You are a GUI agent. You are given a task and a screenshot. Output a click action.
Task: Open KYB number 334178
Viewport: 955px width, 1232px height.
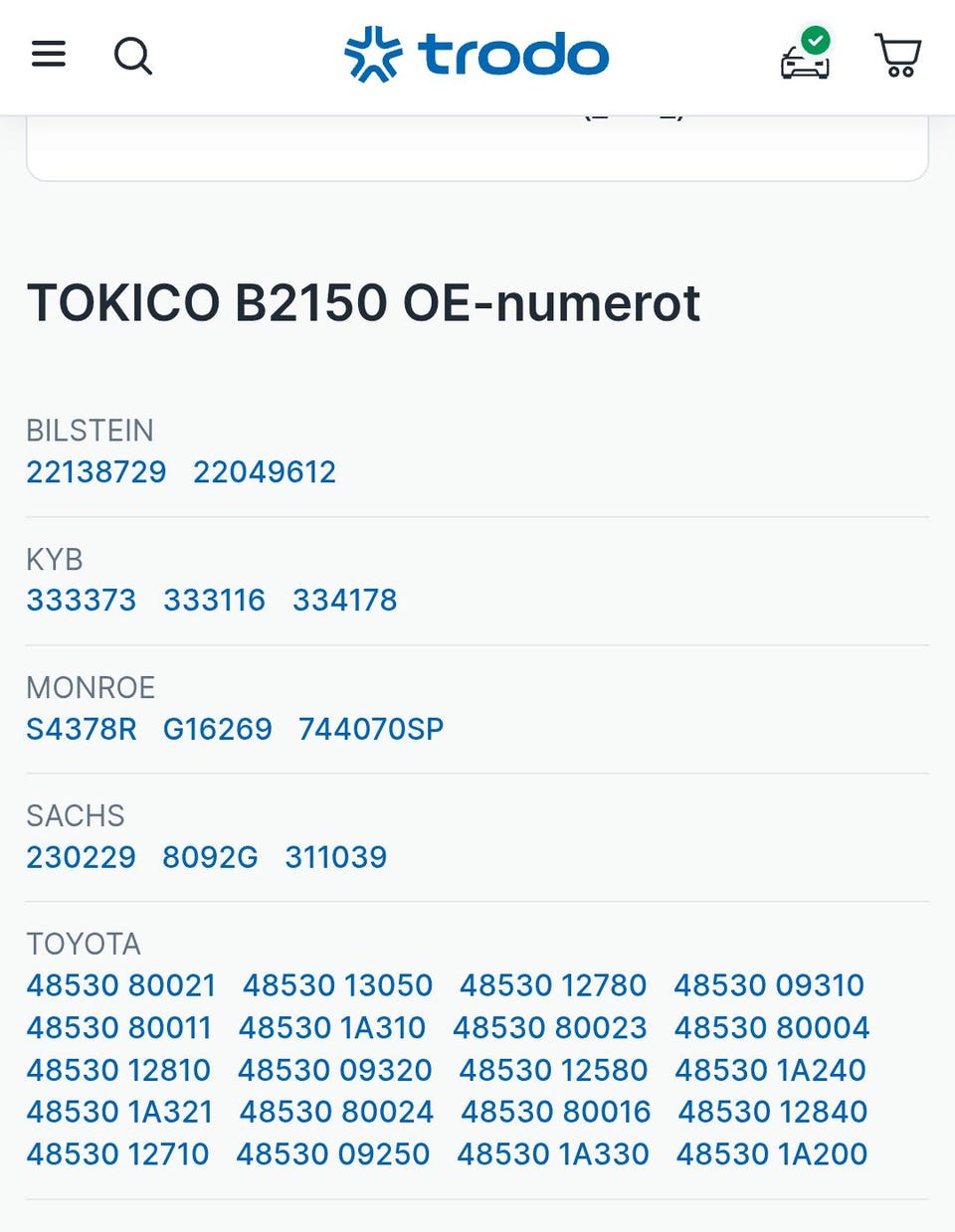pos(344,600)
